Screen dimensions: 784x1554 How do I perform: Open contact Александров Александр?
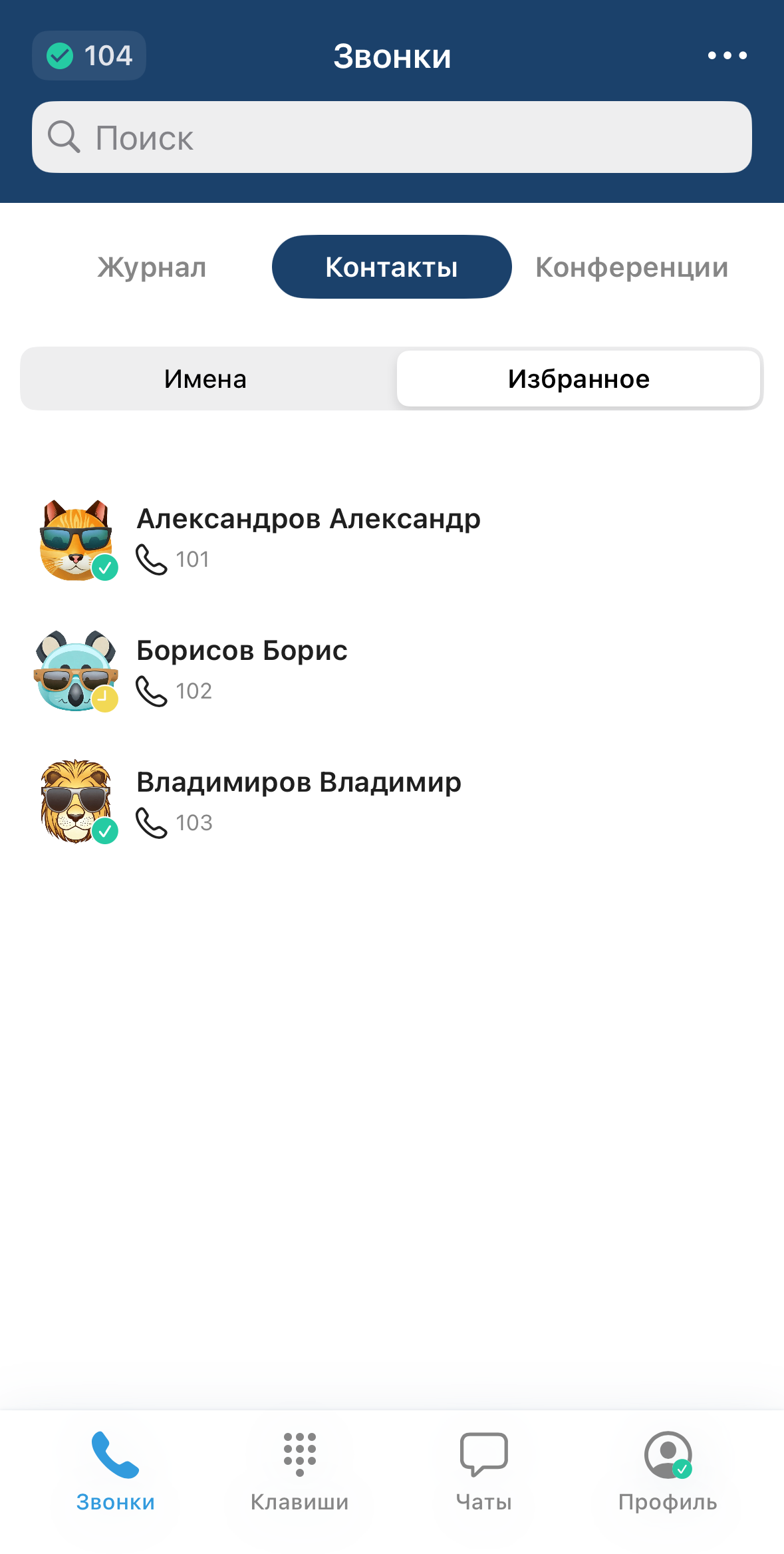tap(308, 539)
